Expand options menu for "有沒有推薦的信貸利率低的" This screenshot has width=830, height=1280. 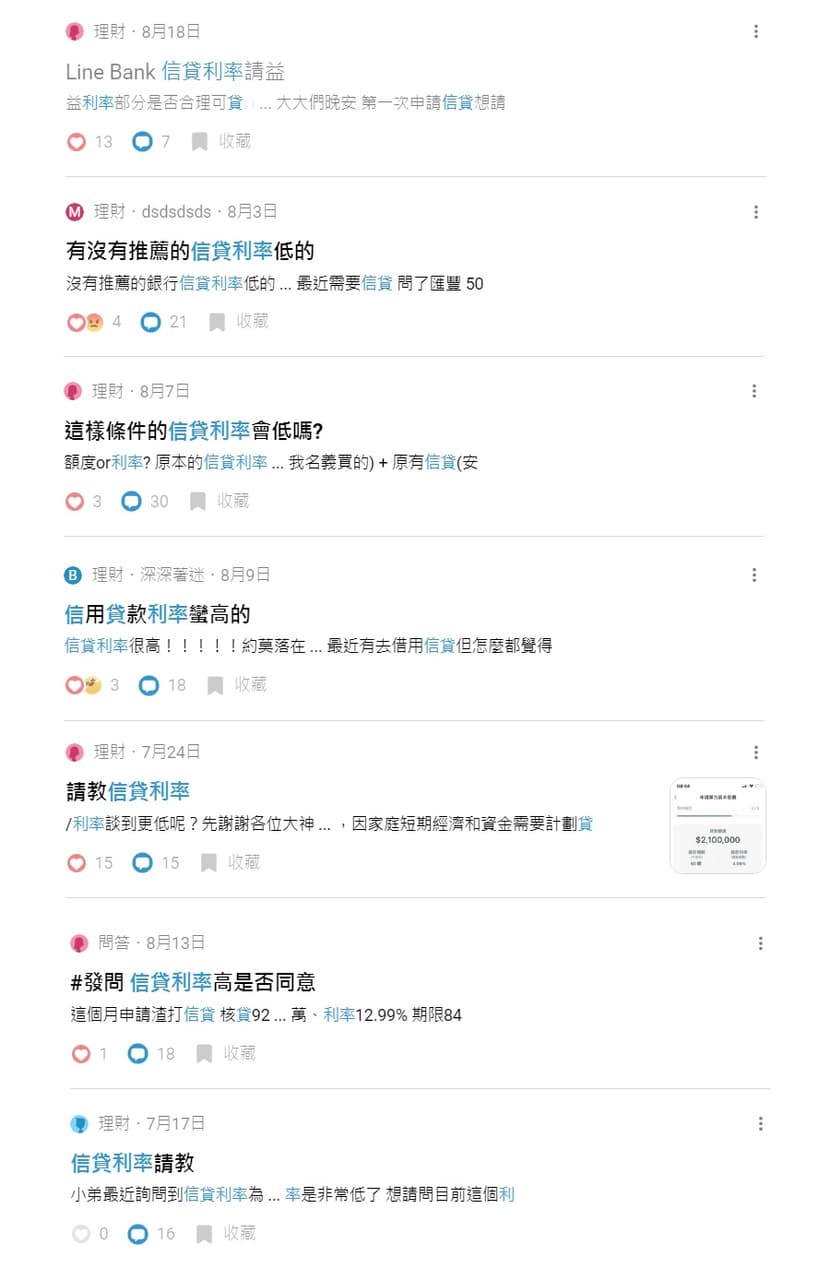click(x=755, y=211)
